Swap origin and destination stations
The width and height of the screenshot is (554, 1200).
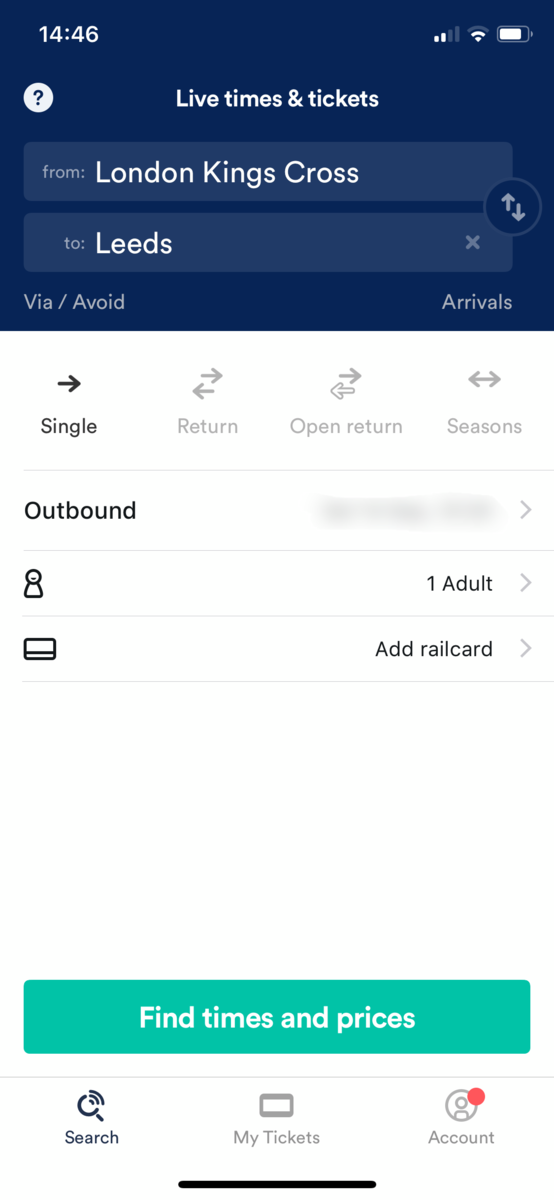tap(513, 207)
